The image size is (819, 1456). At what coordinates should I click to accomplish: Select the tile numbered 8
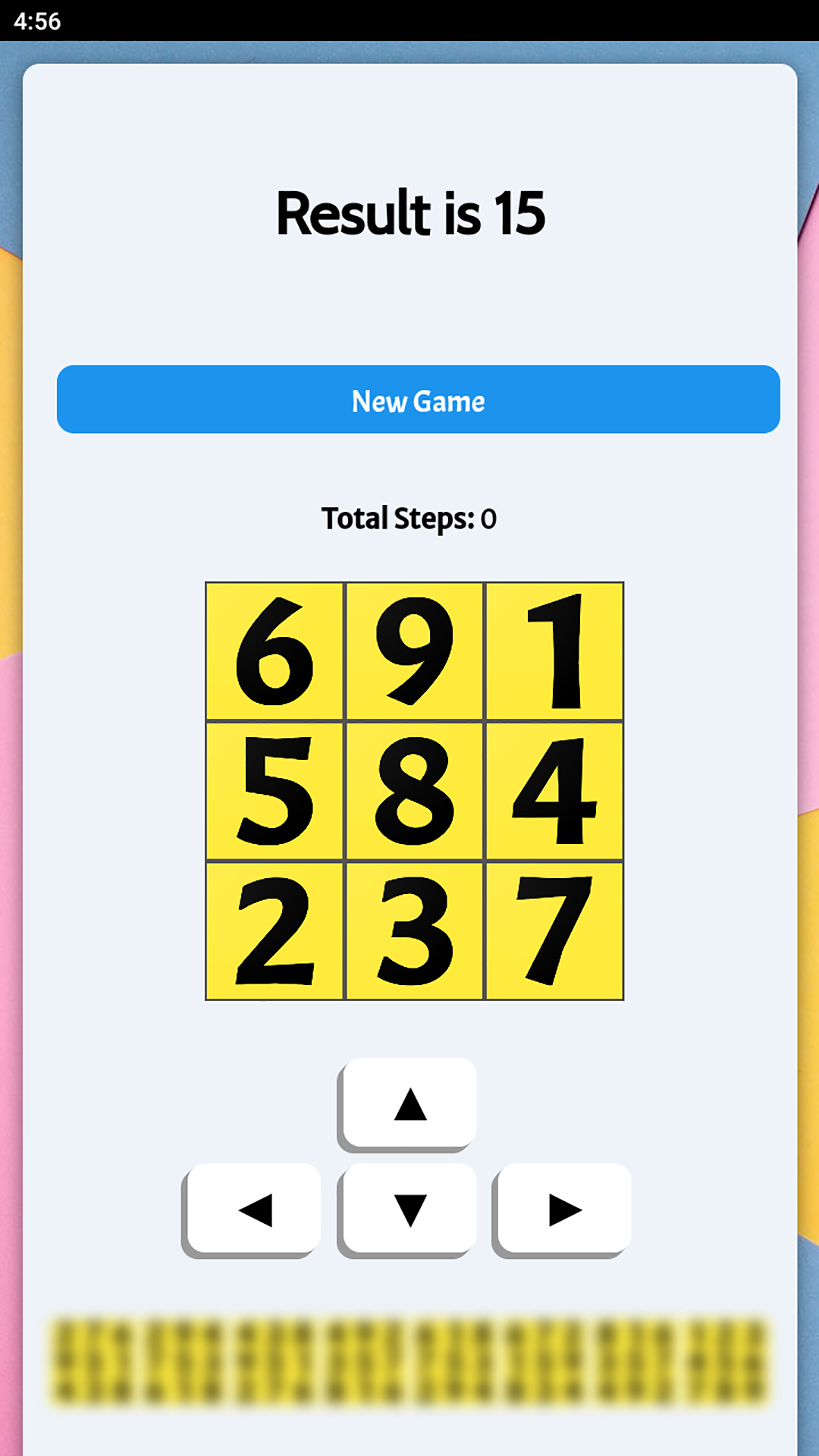(415, 791)
